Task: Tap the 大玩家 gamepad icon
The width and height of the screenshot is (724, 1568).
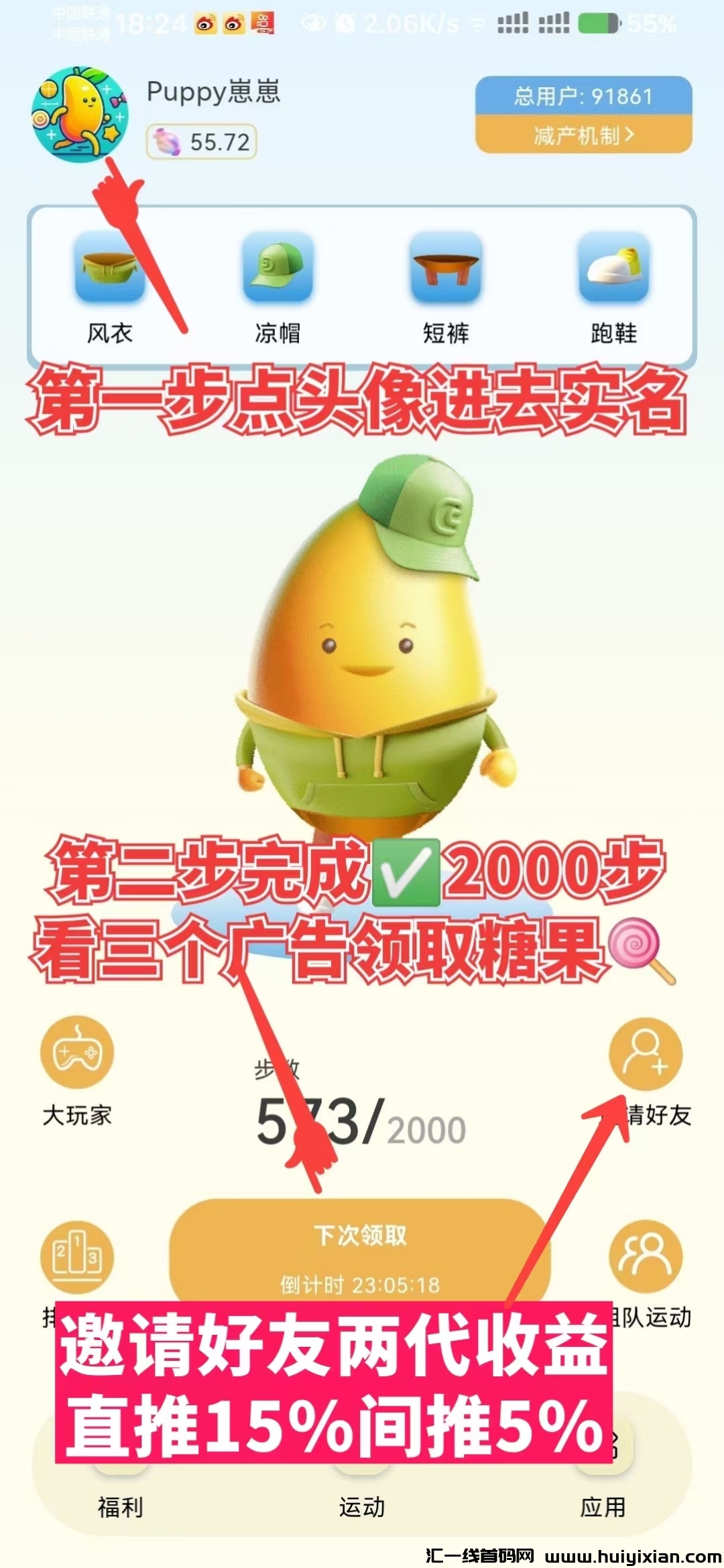Action: coord(76,1053)
